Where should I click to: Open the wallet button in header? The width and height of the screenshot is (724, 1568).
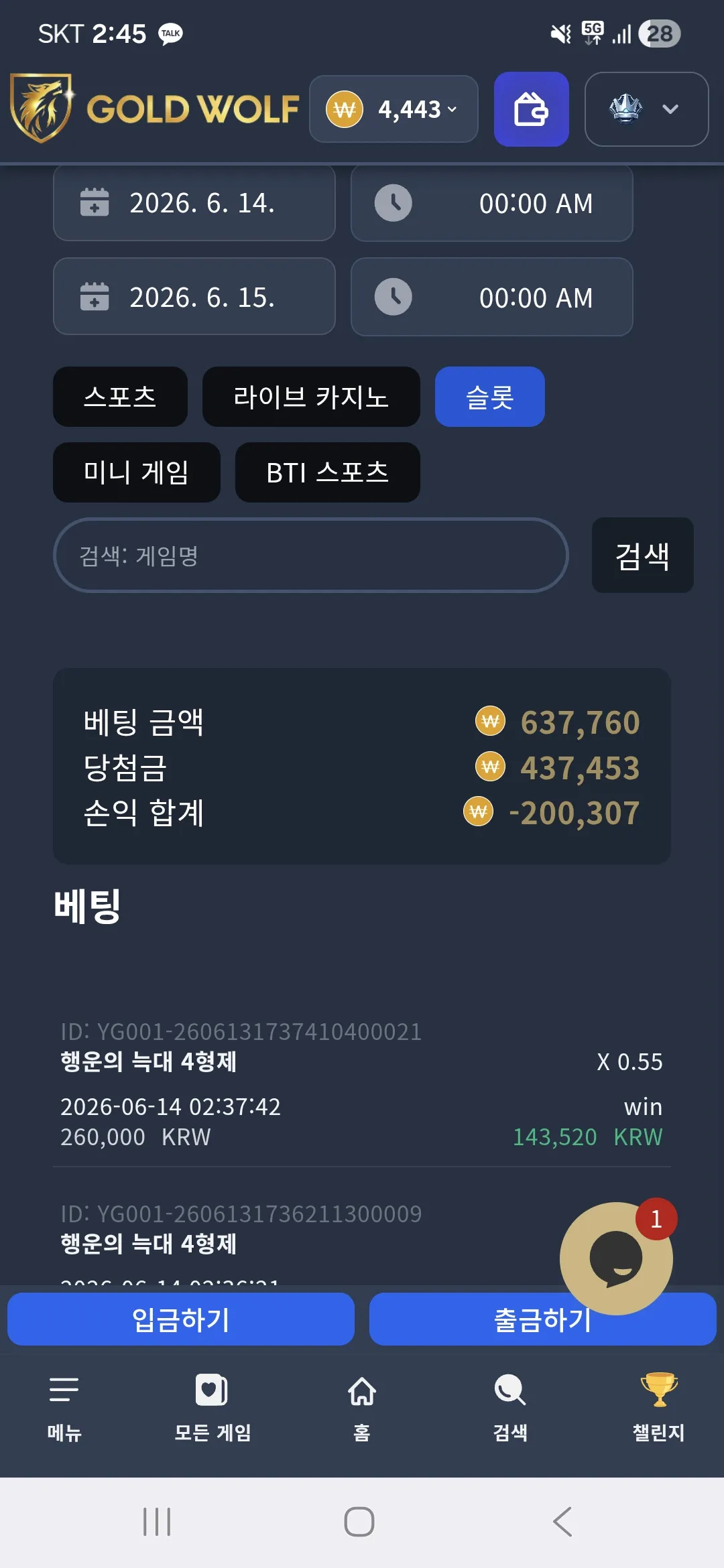click(x=531, y=109)
